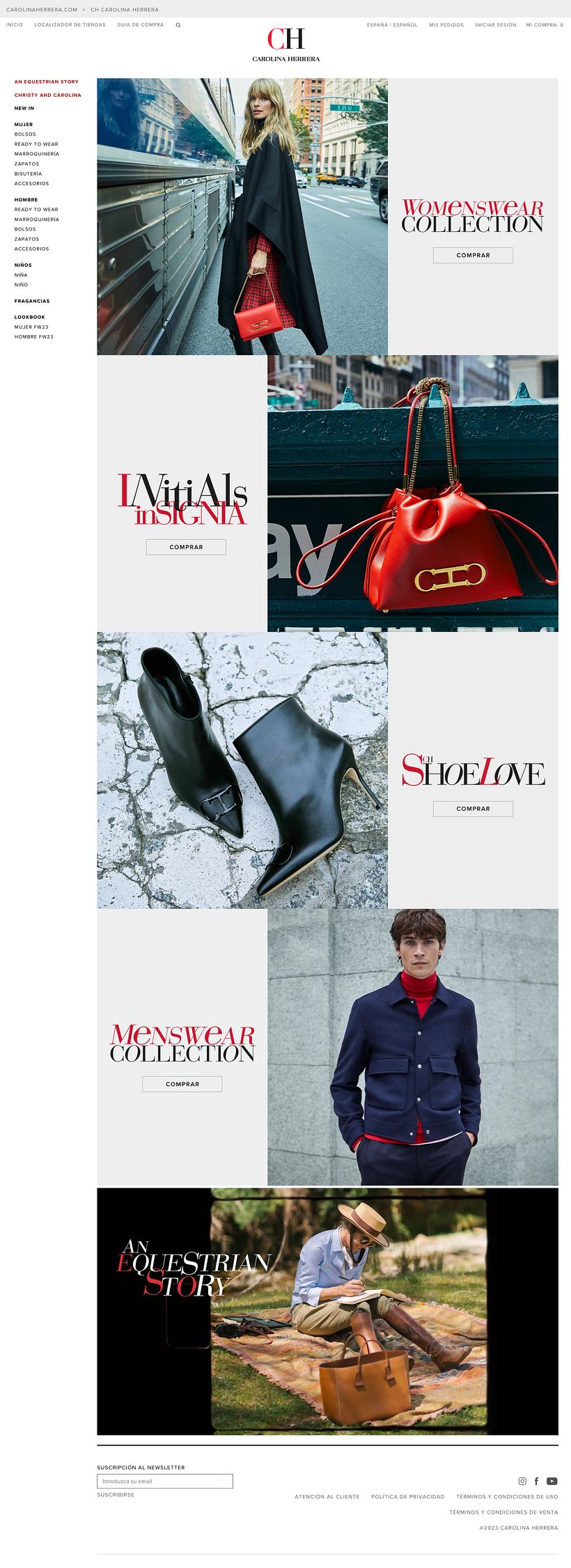This screenshot has height=1568, width=571.
Task: Open An Equestrian Story menu item
Action: [46, 82]
